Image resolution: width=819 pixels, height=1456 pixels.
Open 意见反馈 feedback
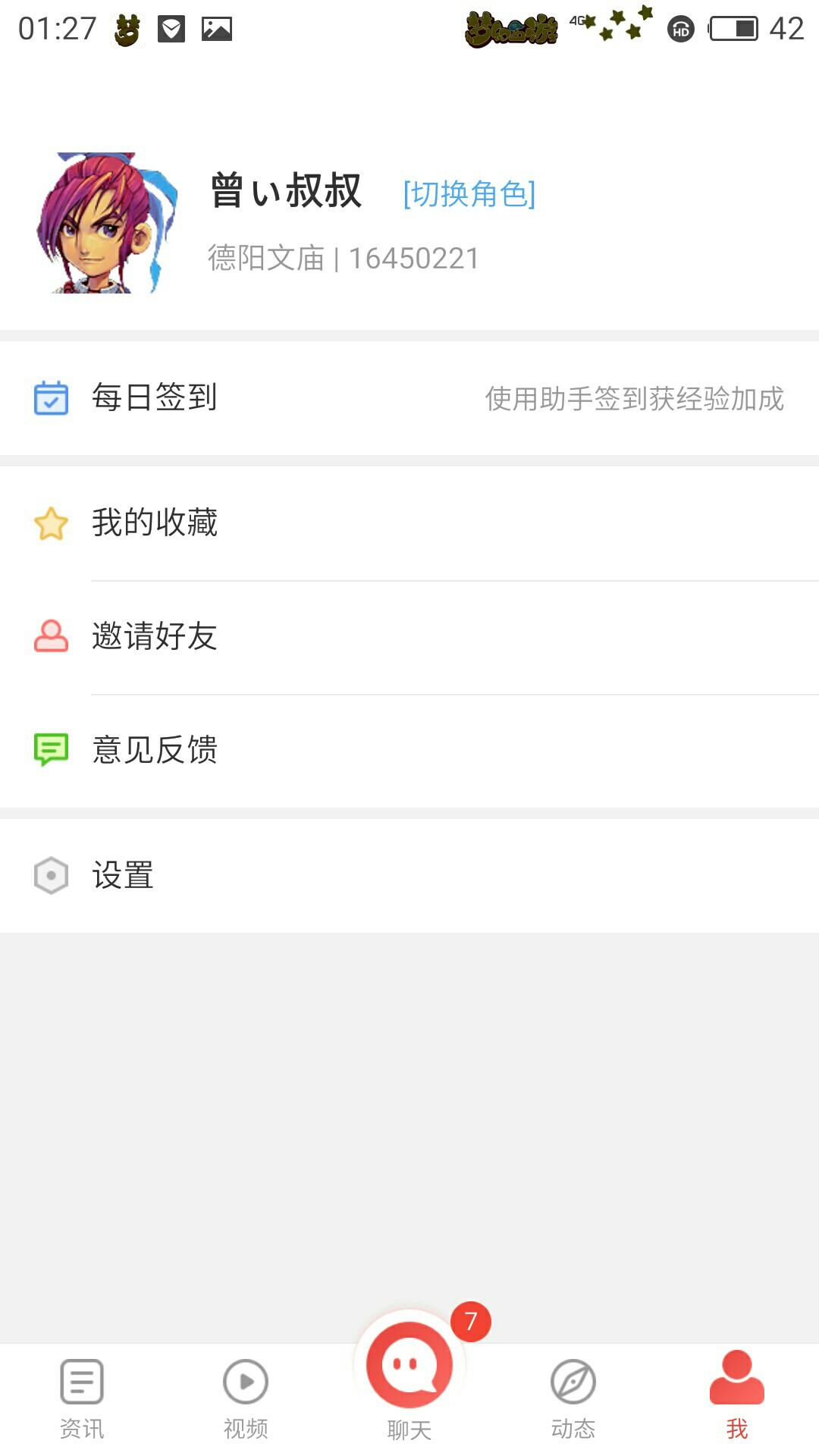[x=409, y=751]
